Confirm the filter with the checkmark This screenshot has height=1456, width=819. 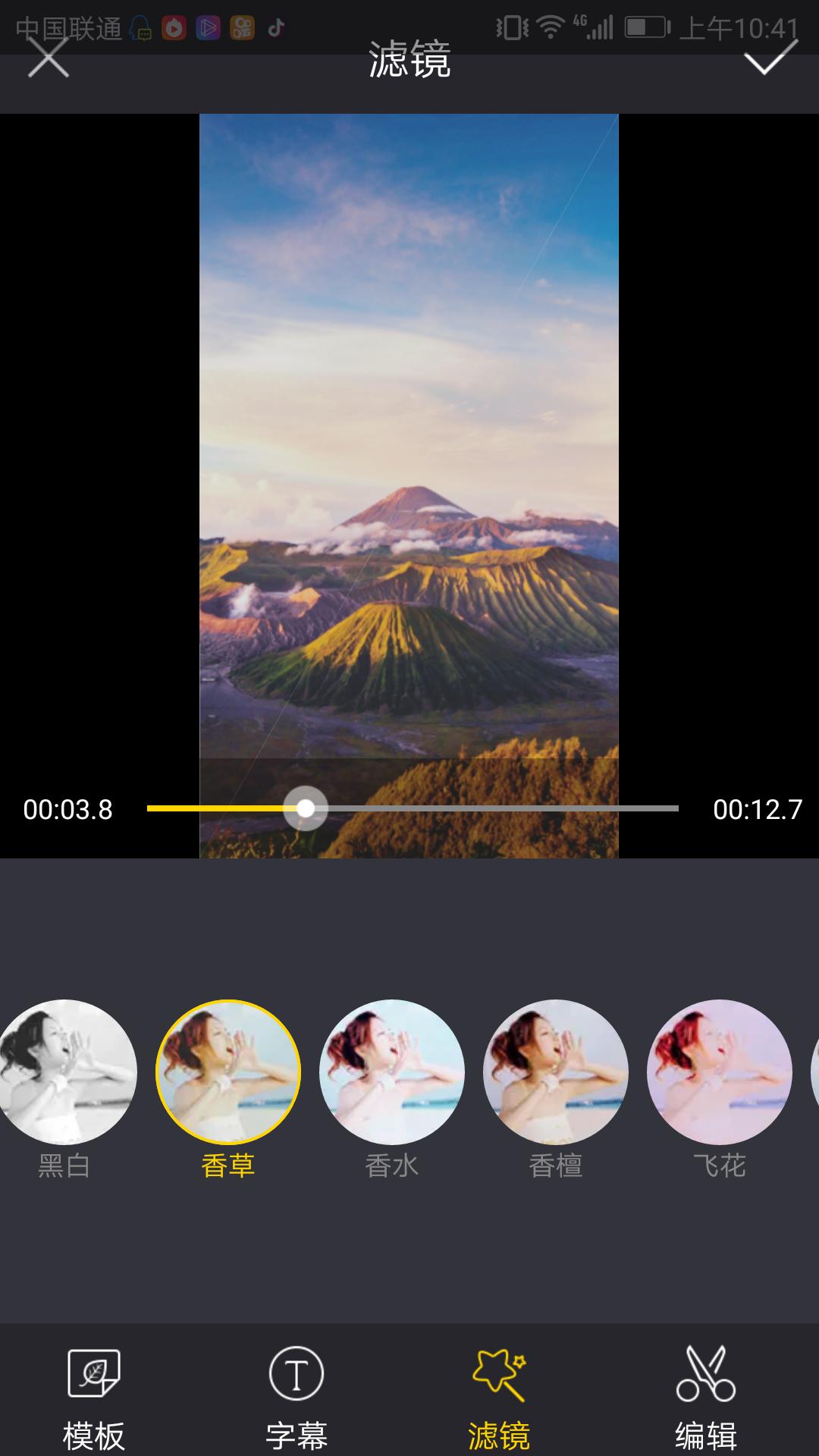click(770, 58)
